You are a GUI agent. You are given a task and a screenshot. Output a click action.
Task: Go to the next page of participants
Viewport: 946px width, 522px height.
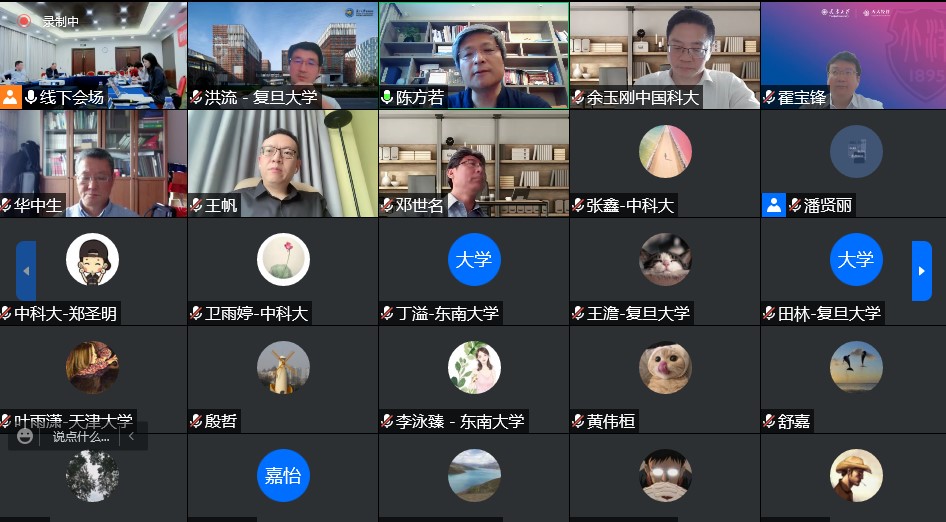921,271
